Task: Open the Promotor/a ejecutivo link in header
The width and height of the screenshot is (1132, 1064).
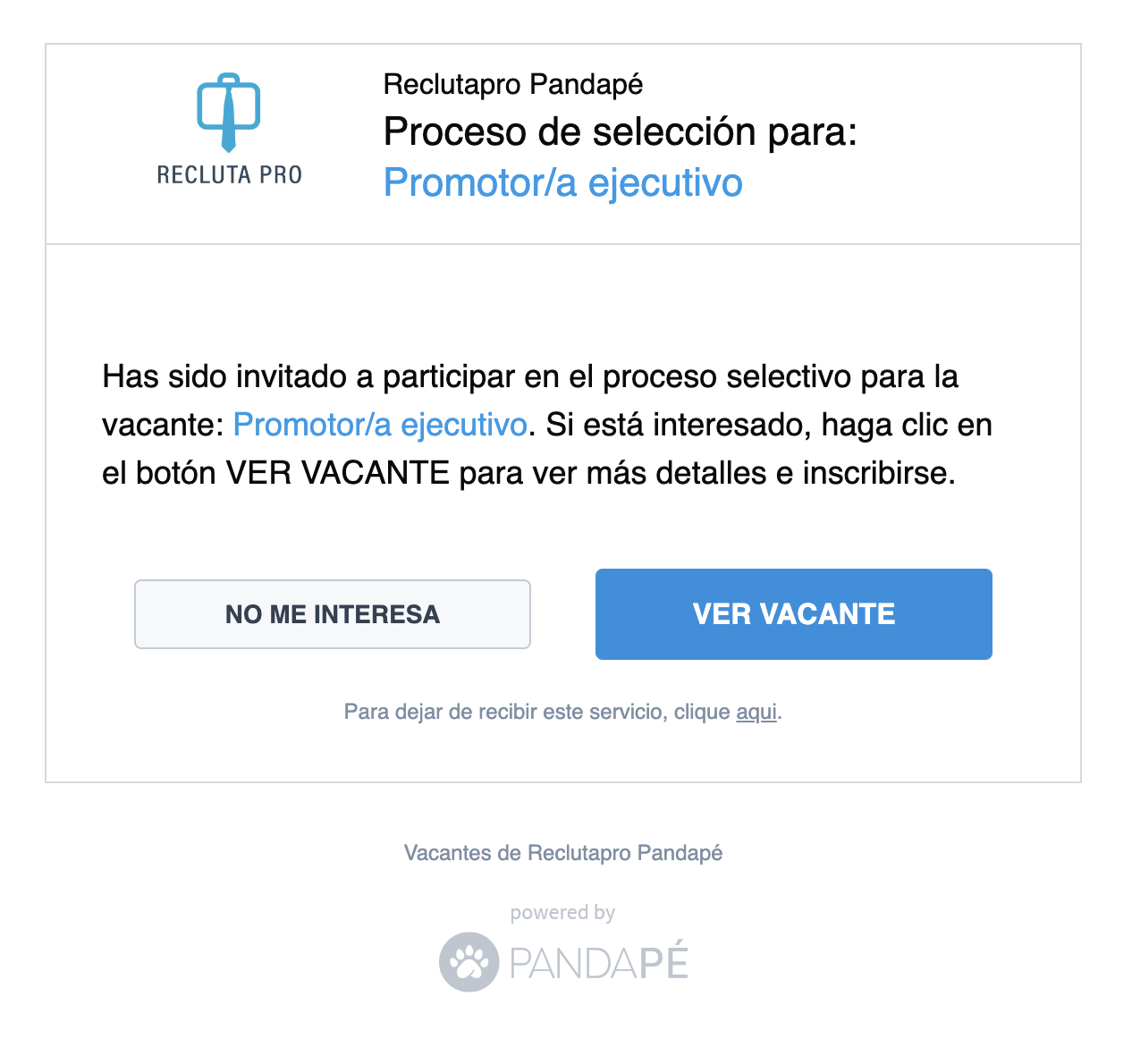Action: click(x=562, y=183)
